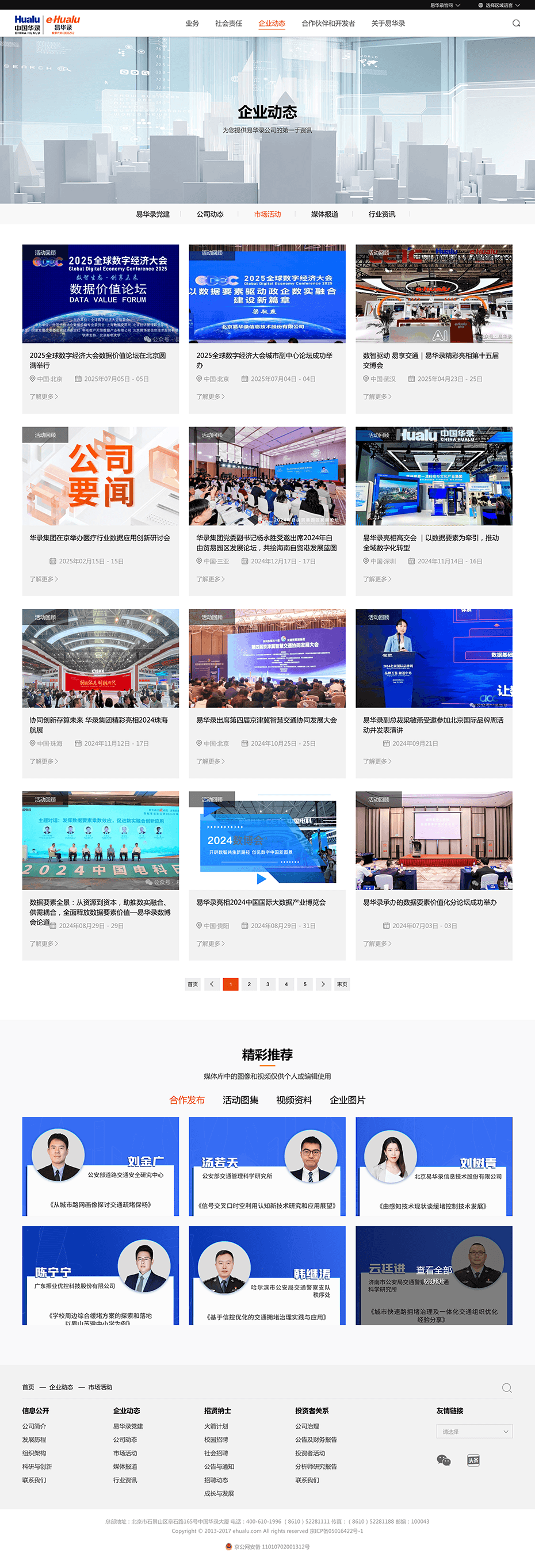Switch to the 媒体报道 sub-tab
Screen dimensions: 535x1568
(x=324, y=214)
